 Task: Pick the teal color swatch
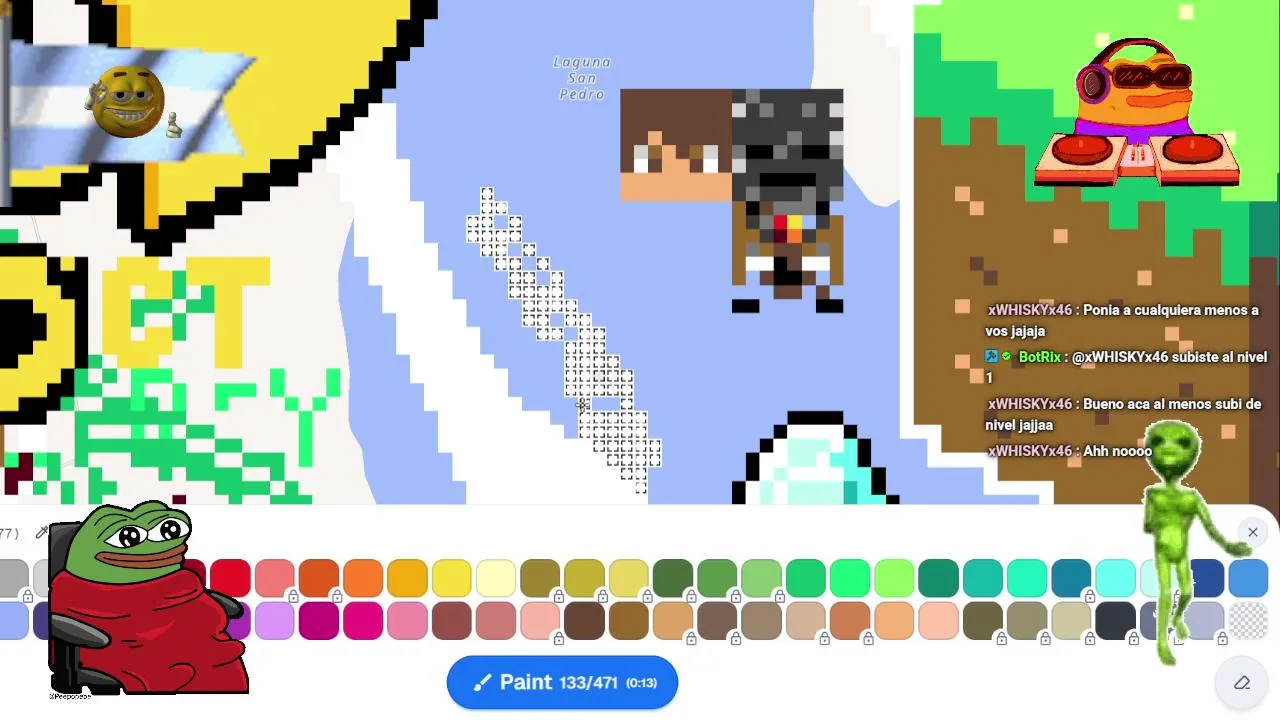982,577
